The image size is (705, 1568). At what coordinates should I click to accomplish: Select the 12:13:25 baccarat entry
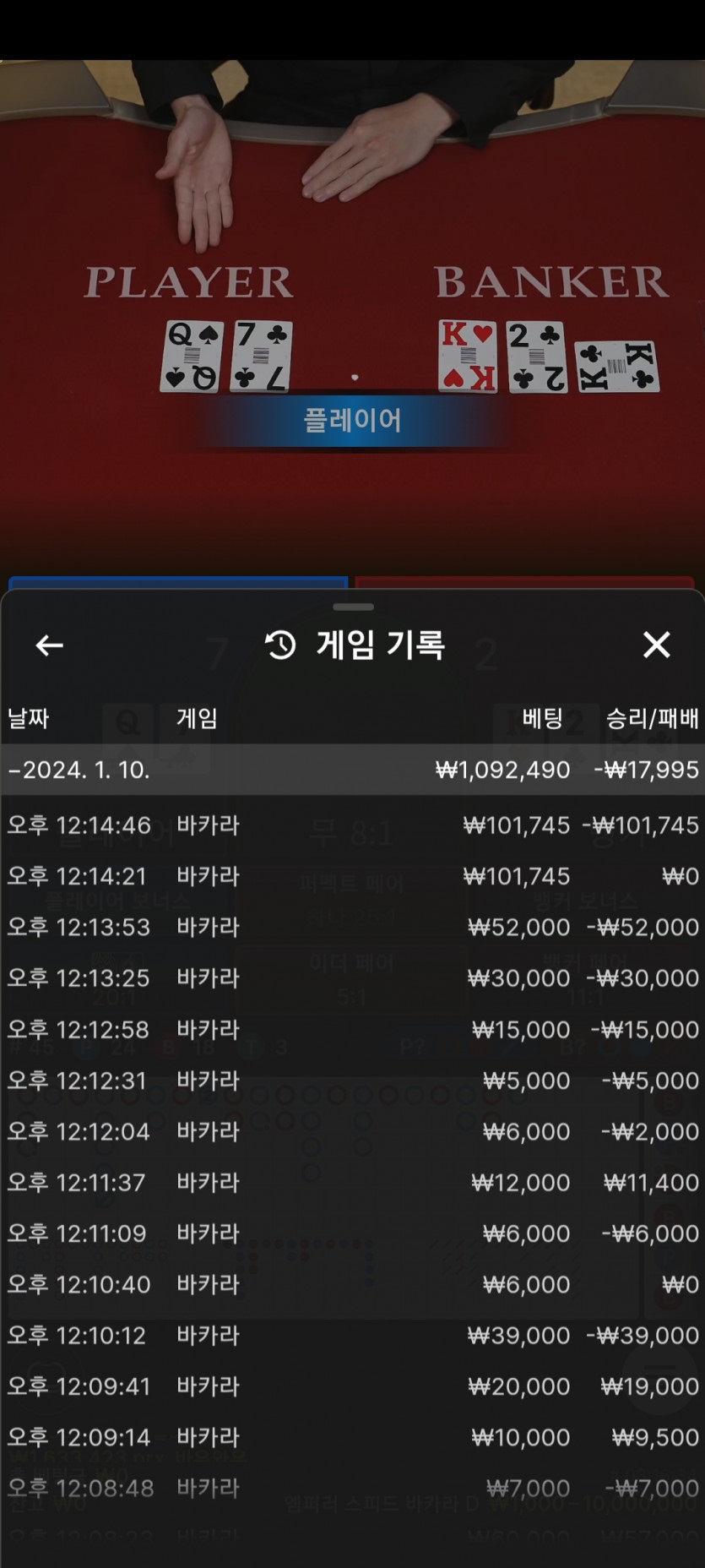point(352,978)
